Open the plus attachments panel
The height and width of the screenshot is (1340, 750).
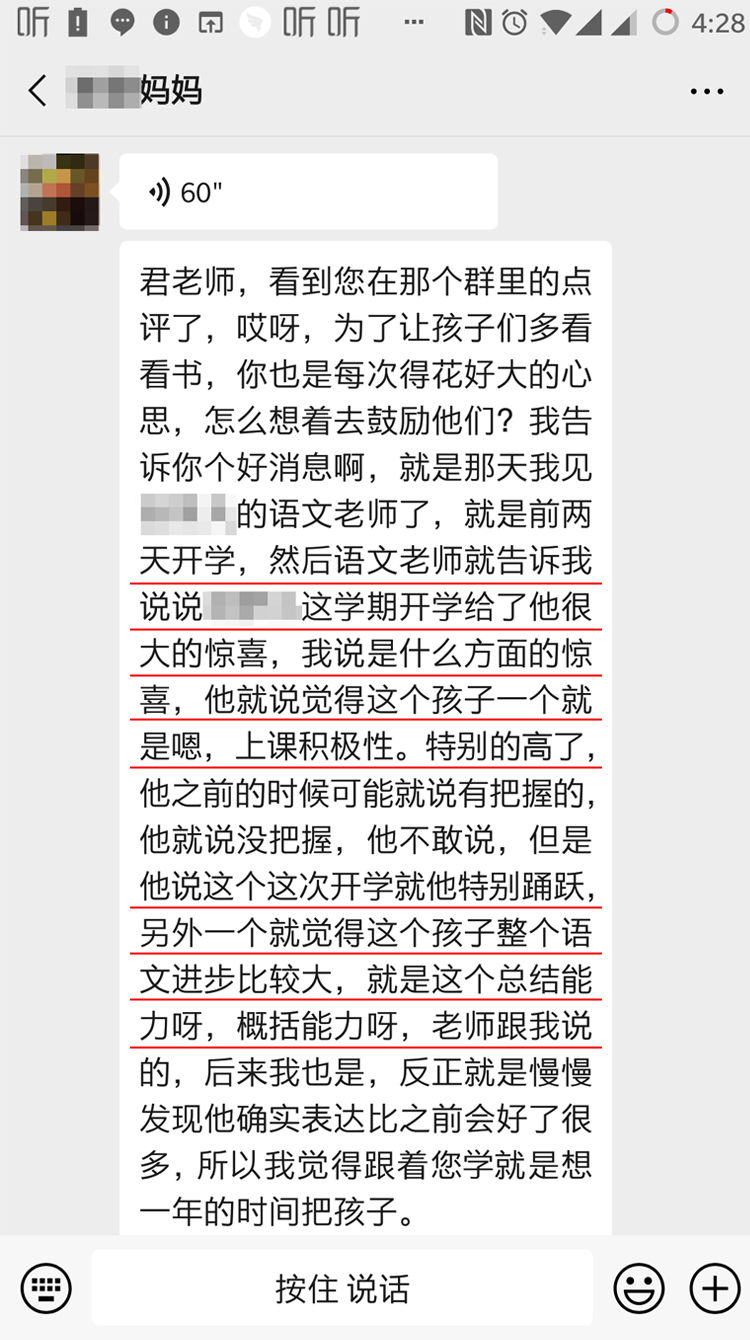[714, 1288]
